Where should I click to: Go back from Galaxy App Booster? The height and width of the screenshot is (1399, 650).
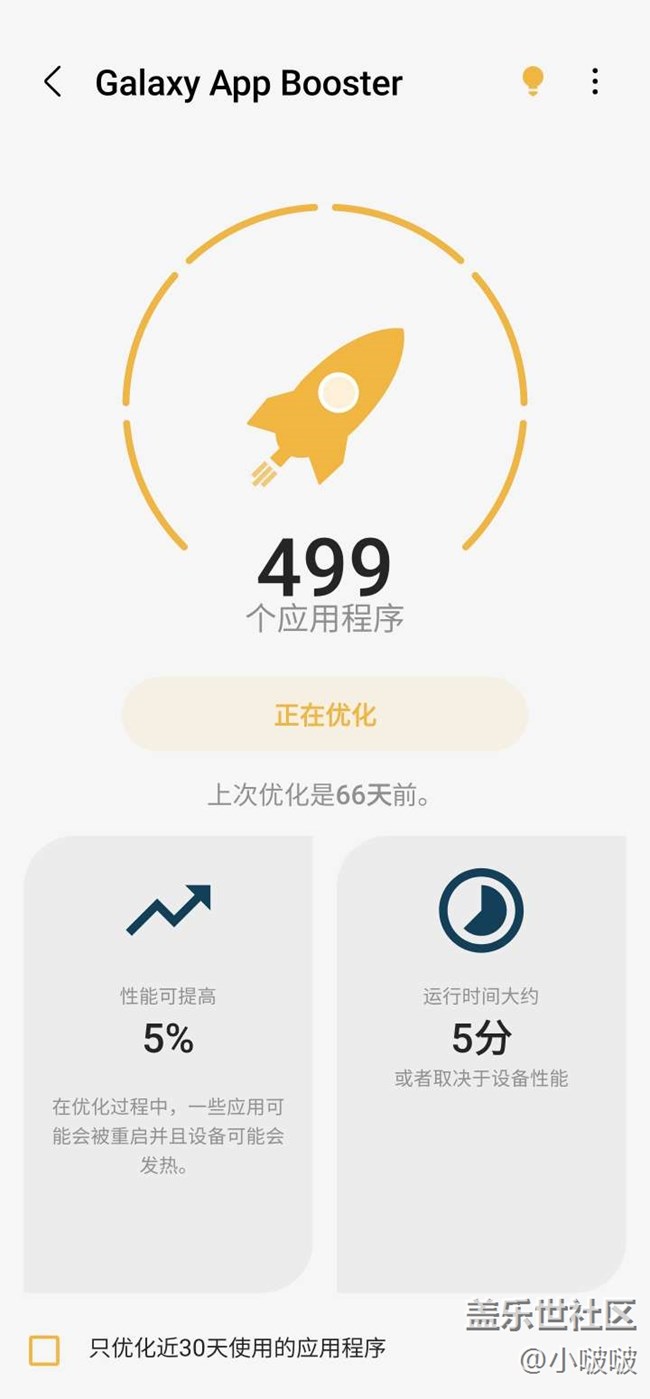click(53, 82)
